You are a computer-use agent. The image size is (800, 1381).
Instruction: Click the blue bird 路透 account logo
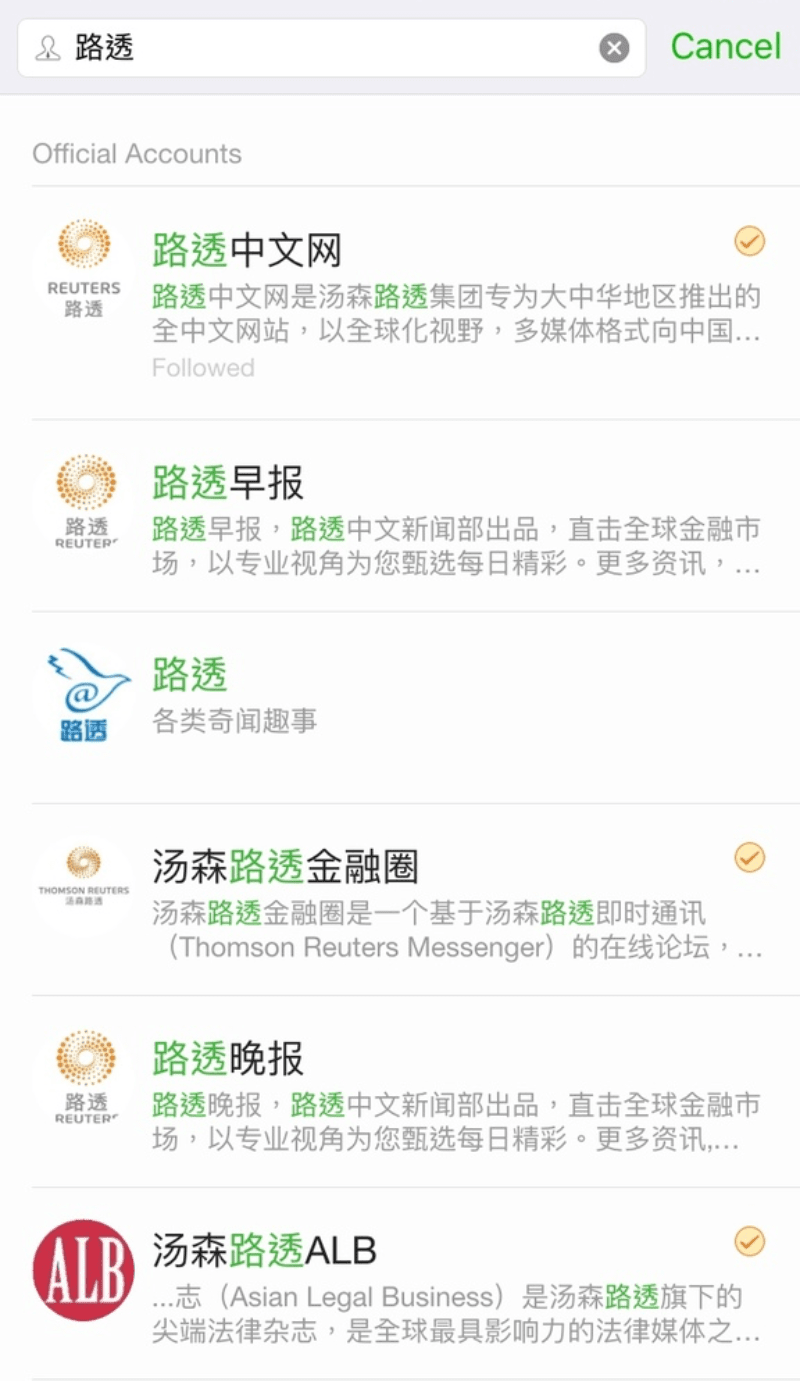pyautogui.click(x=83, y=692)
